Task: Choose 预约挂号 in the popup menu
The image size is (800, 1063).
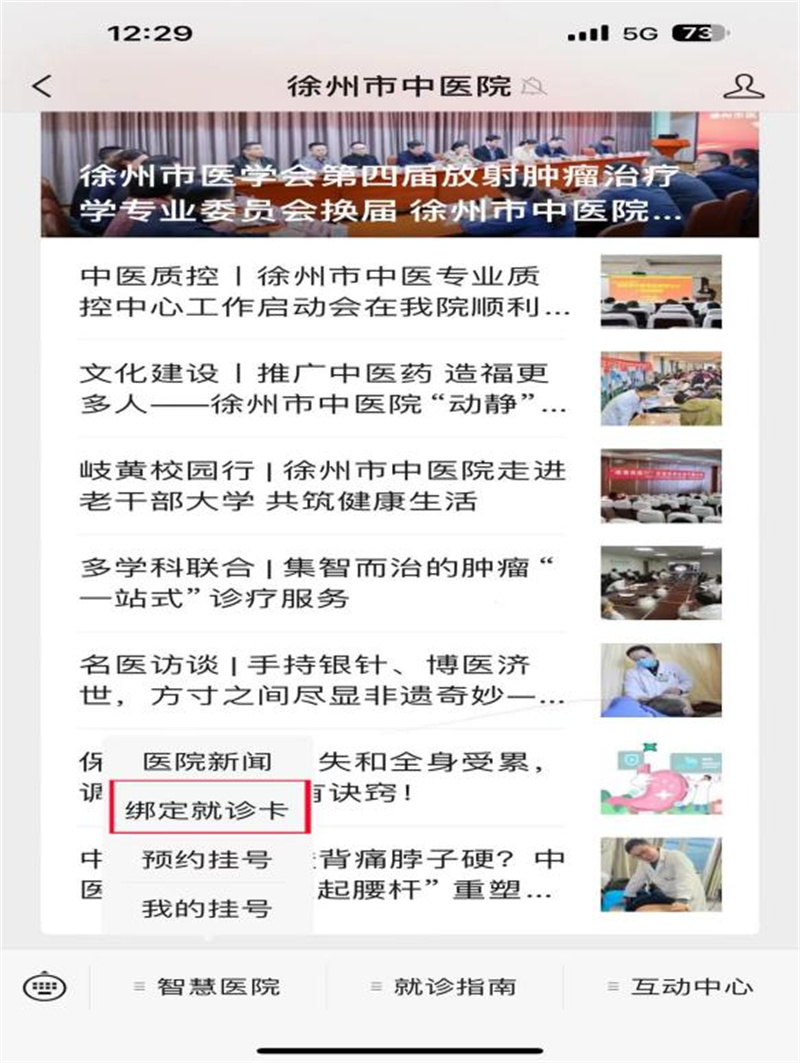Action: (208, 859)
